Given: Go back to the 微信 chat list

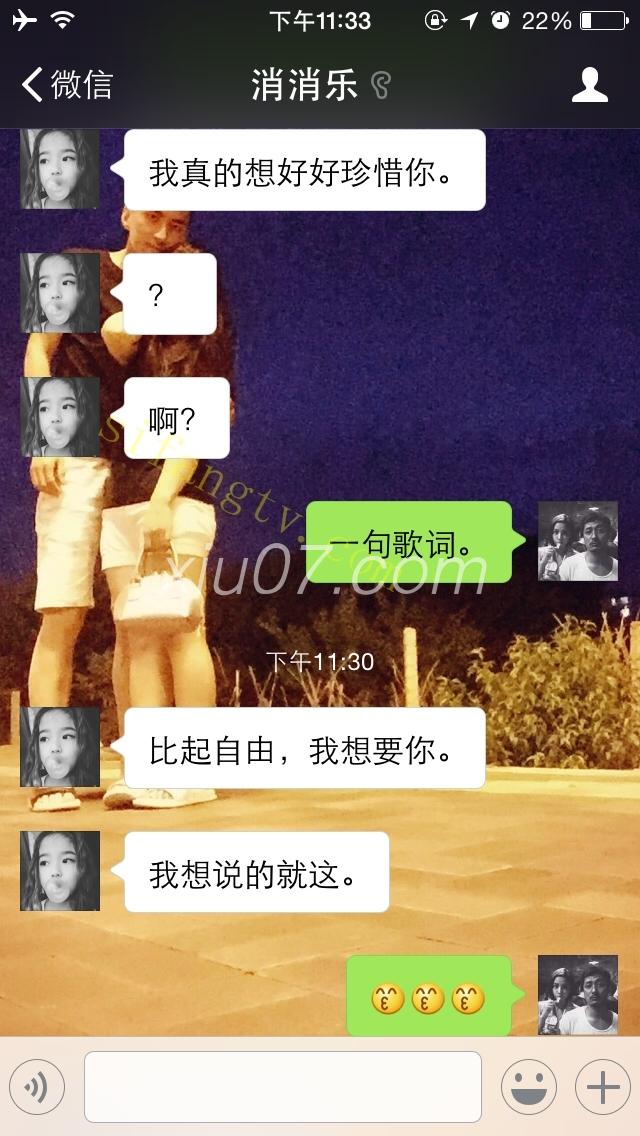Looking at the screenshot, I should 68,85.
